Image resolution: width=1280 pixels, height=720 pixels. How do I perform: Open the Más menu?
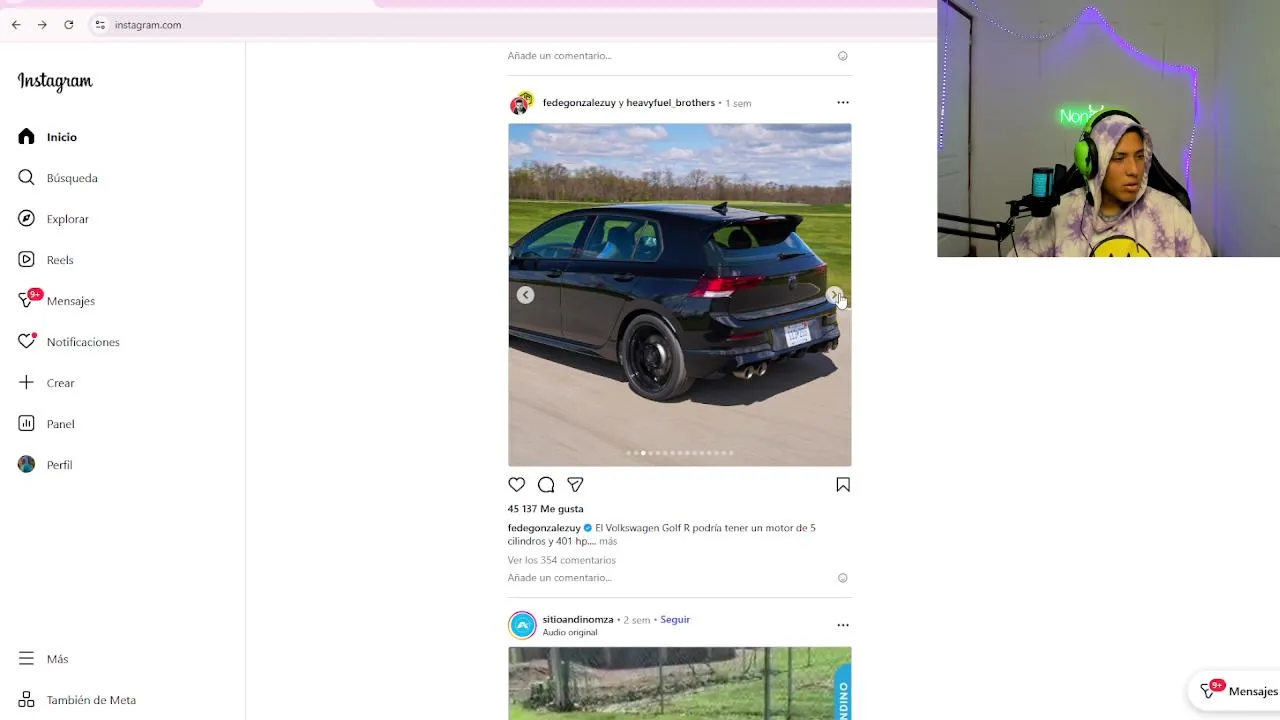[x=57, y=659]
